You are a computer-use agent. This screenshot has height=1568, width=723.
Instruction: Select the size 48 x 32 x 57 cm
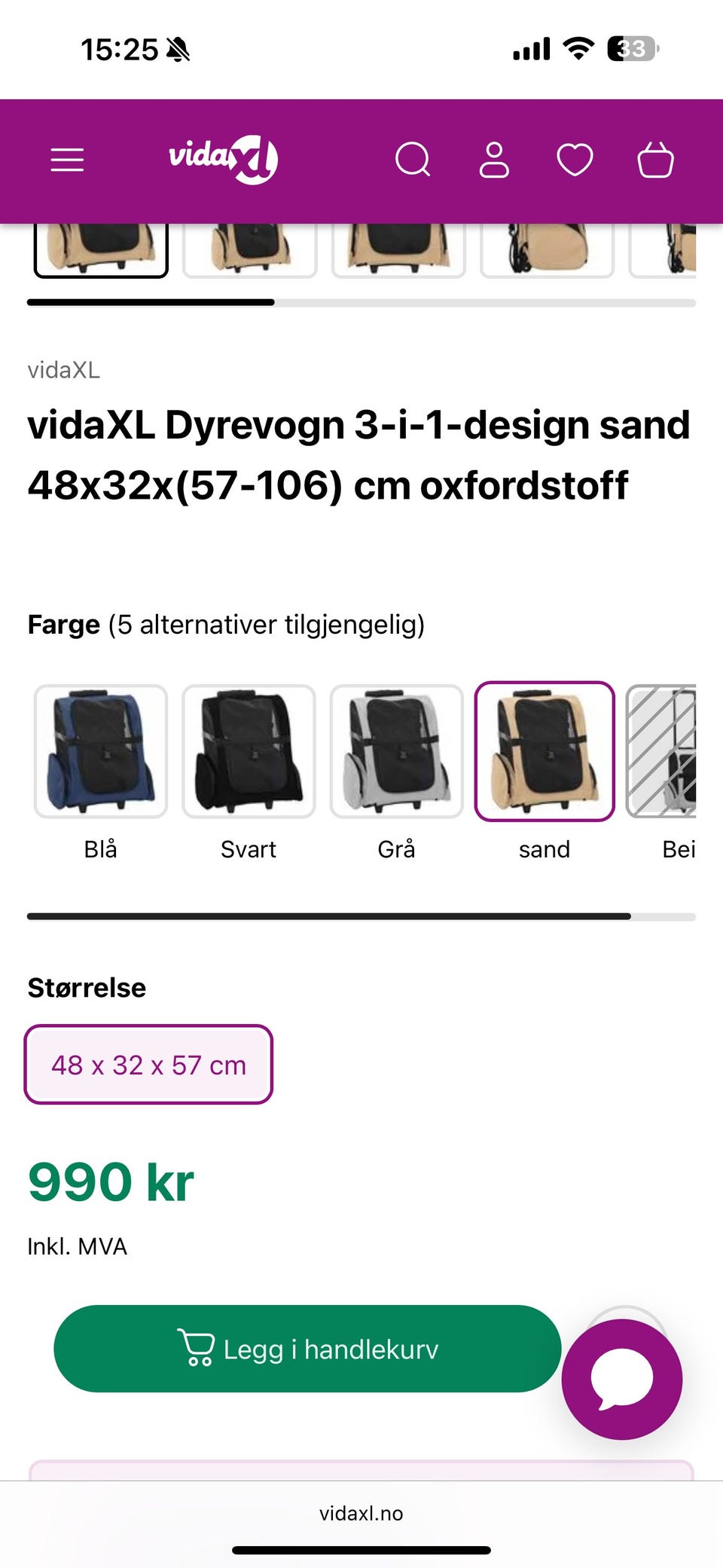click(148, 1065)
